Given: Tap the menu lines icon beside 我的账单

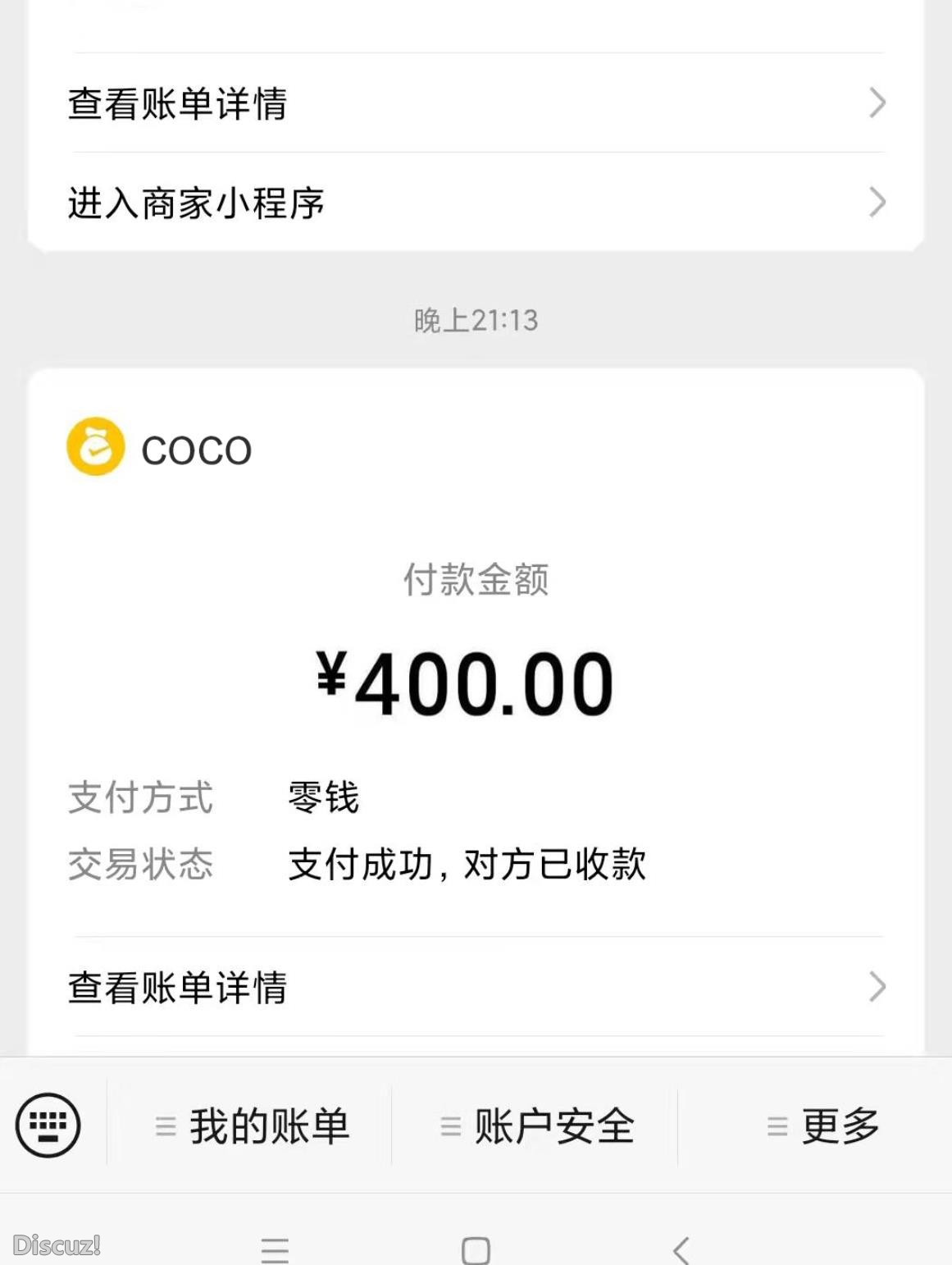Looking at the screenshot, I should click(x=166, y=1126).
